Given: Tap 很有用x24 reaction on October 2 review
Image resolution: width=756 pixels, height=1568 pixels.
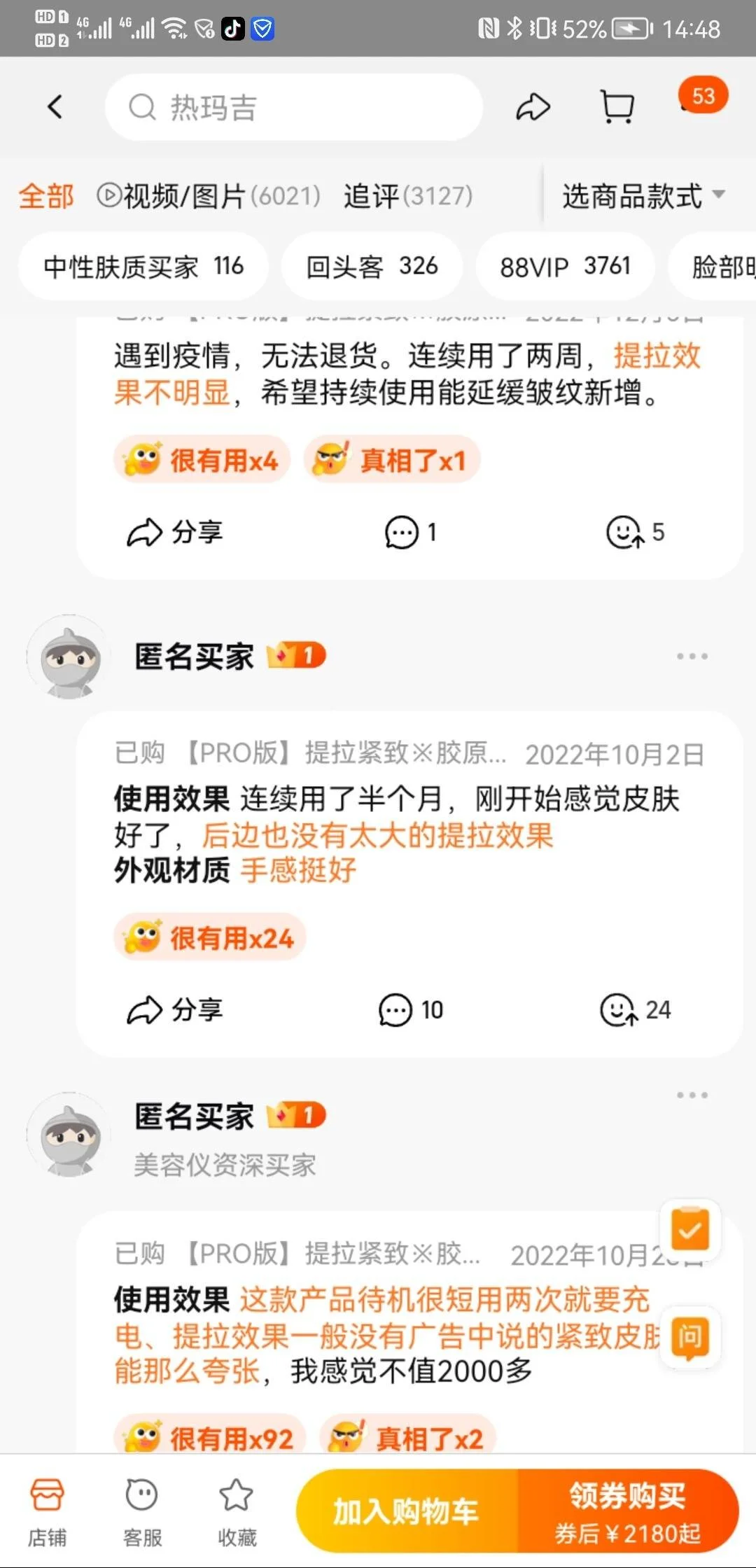Looking at the screenshot, I should (209, 938).
